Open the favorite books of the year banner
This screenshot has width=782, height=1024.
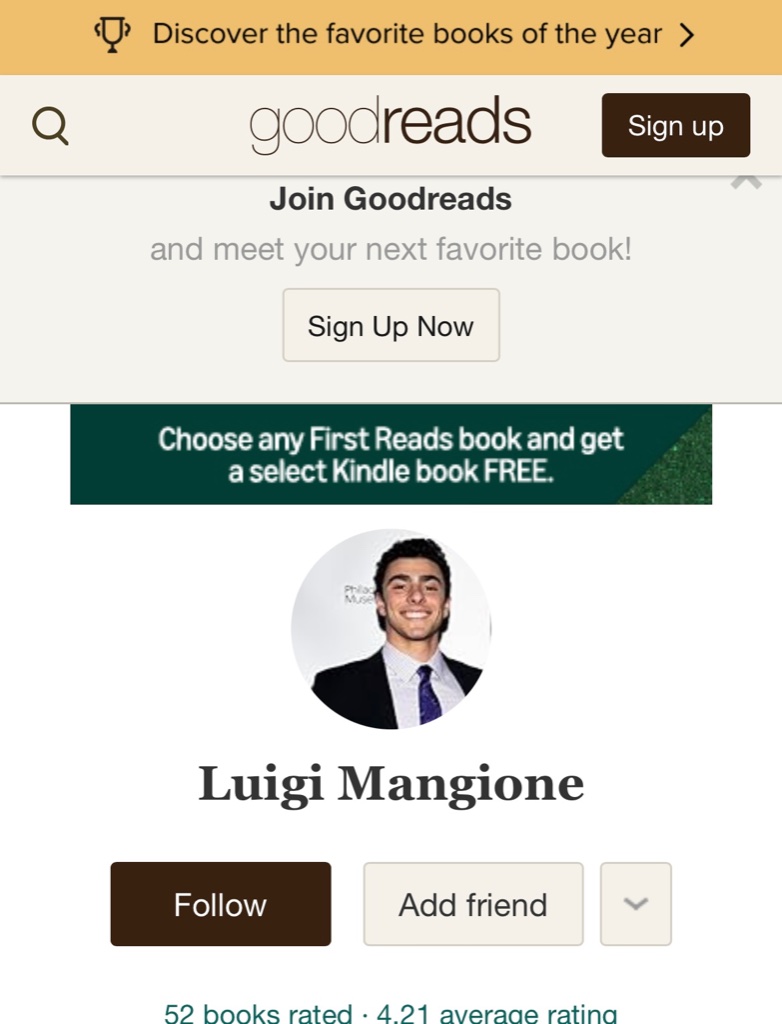(x=391, y=36)
